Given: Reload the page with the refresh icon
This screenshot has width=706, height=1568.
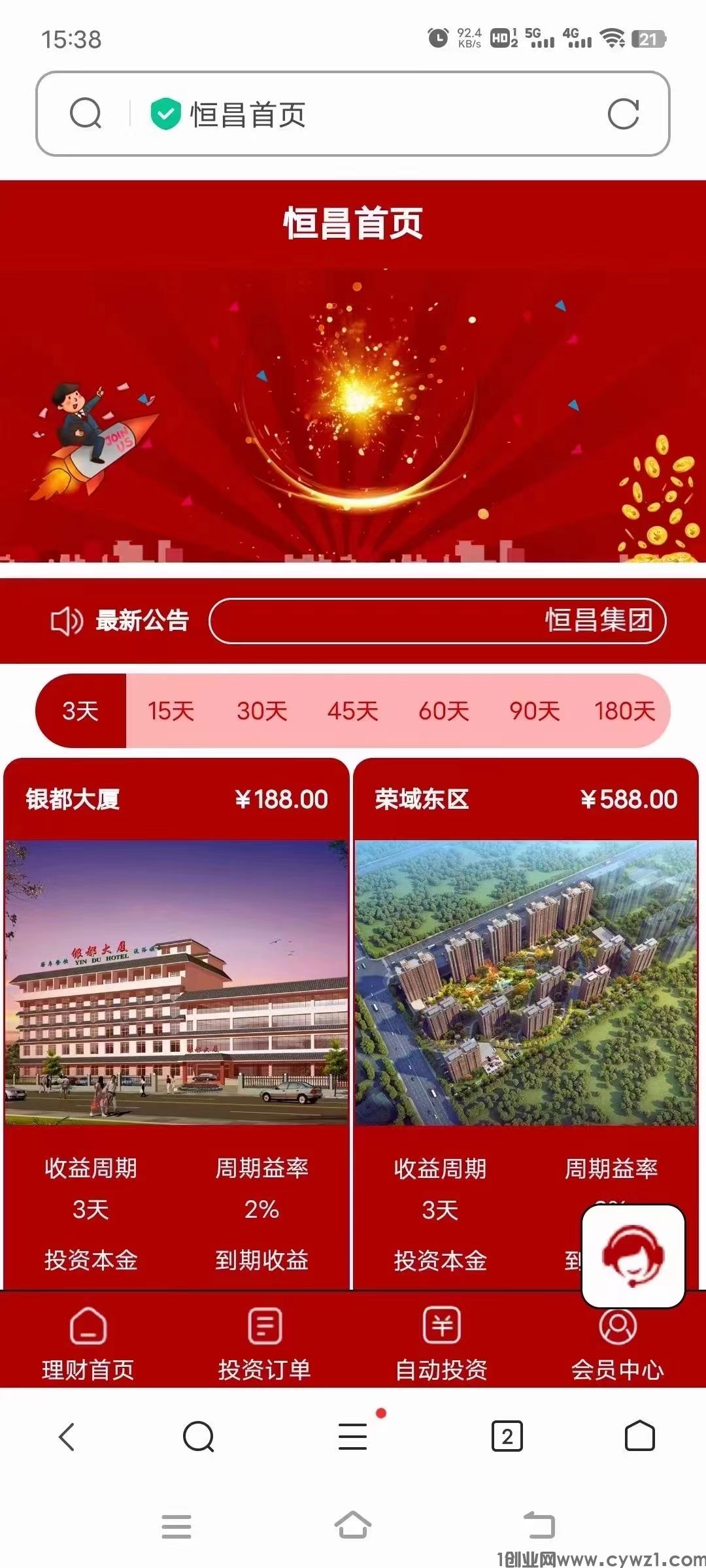Looking at the screenshot, I should 622,114.
